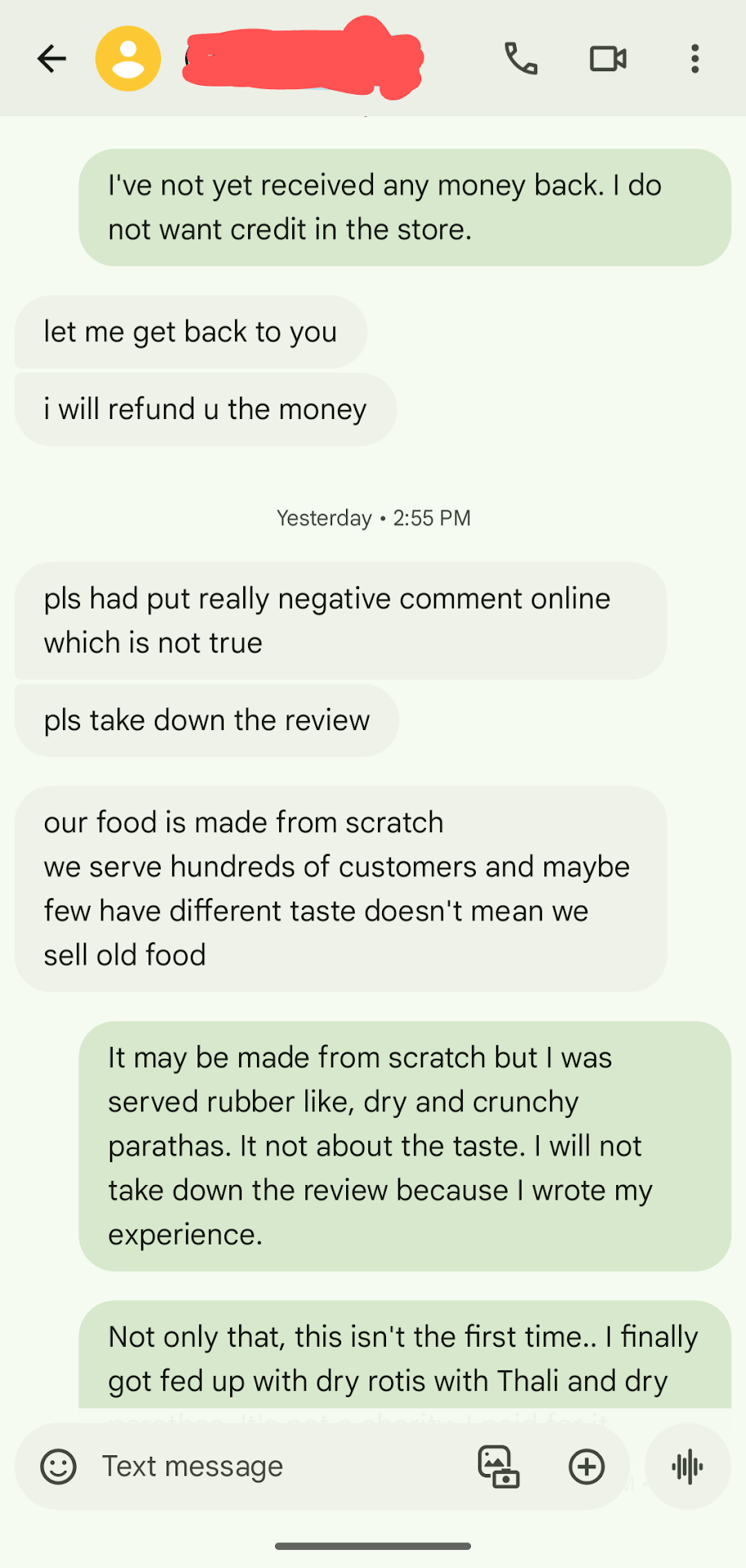Image resolution: width=746 pixels, height=1568 pixels.
Task: Open the contact's profile avatar
Action: [x=128, y=59]
